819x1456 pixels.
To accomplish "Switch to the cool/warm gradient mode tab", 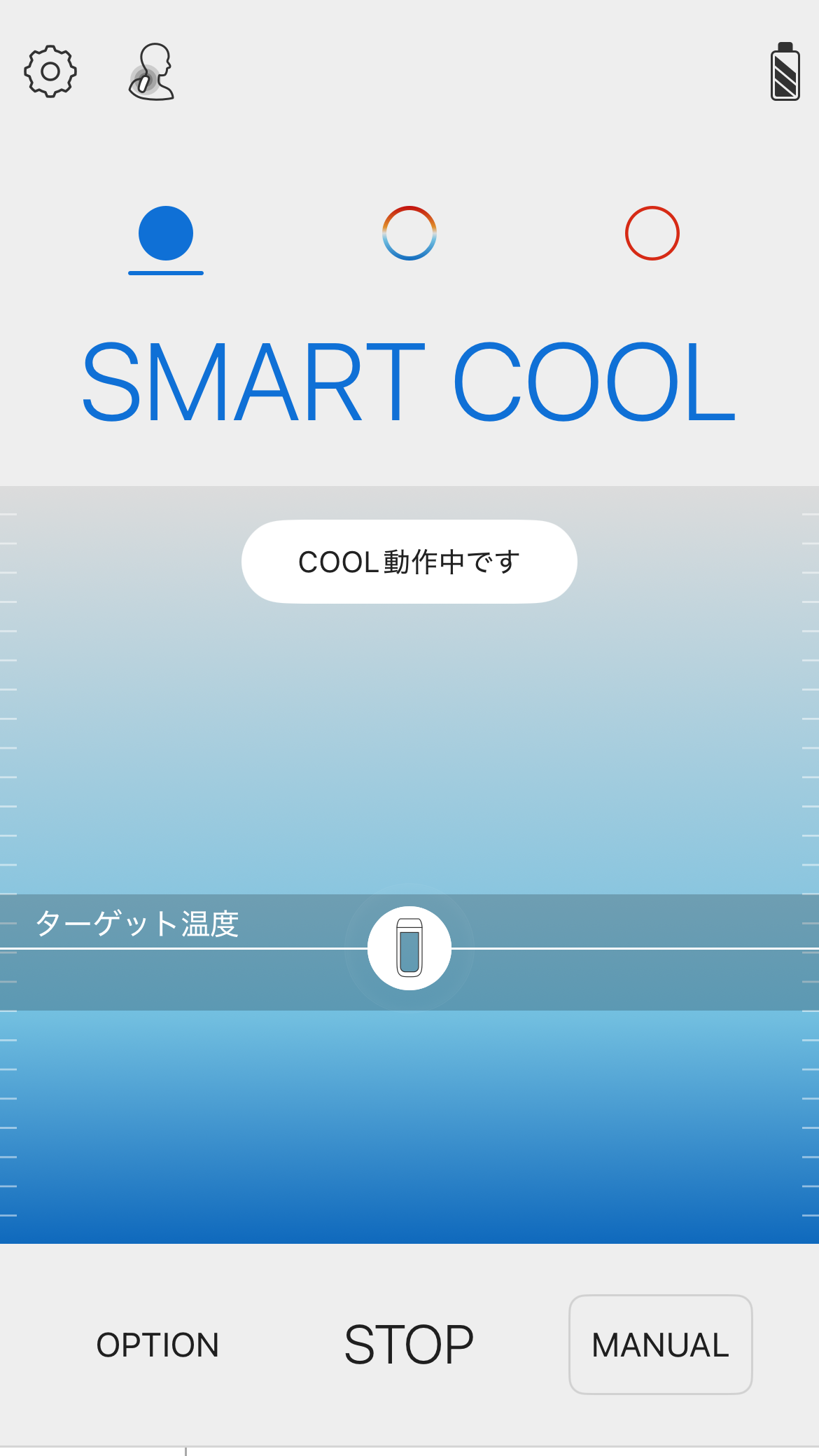I will (x=409, y=233).
